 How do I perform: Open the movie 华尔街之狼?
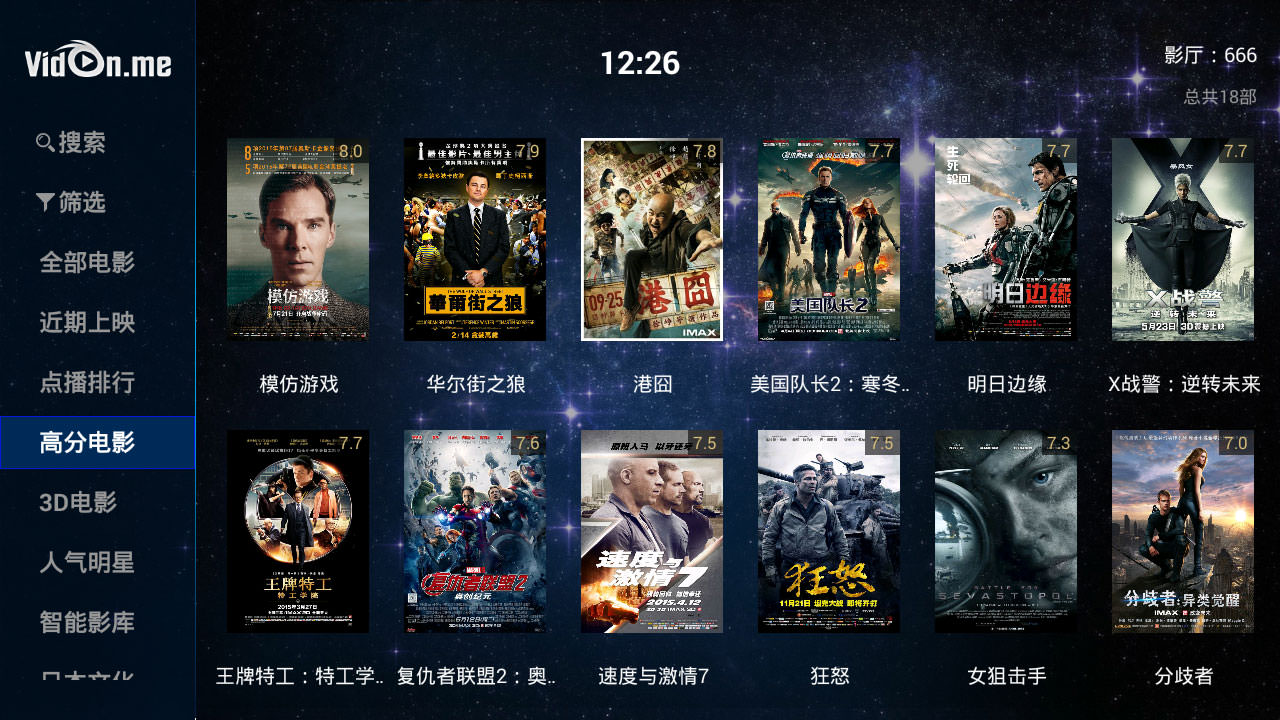coord(475,239)
